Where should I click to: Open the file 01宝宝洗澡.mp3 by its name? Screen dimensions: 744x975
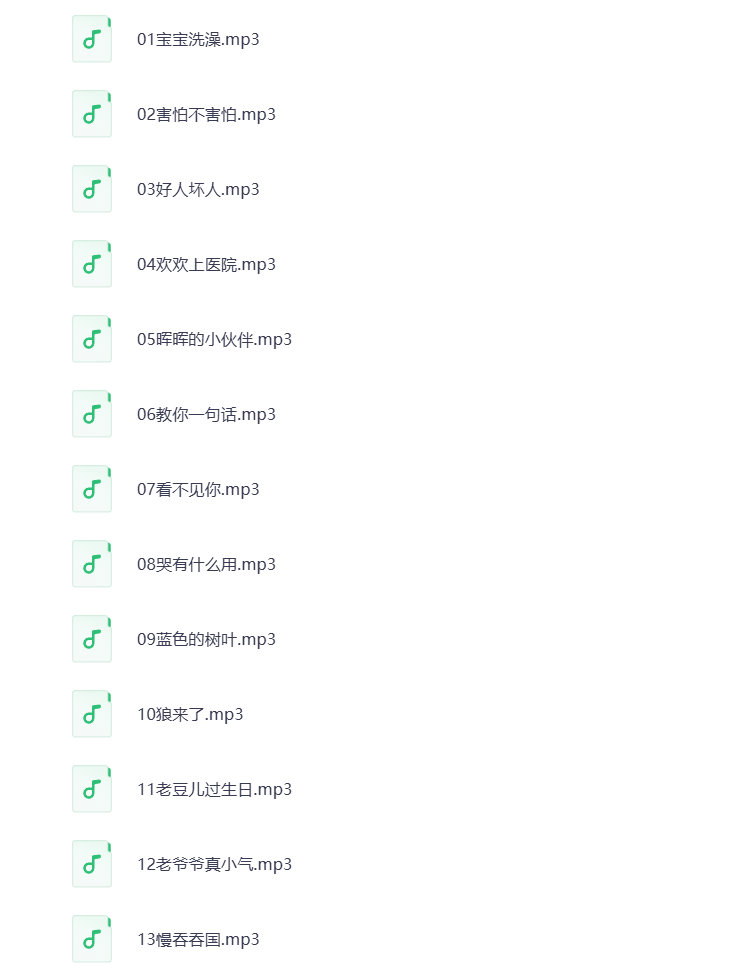199,40
